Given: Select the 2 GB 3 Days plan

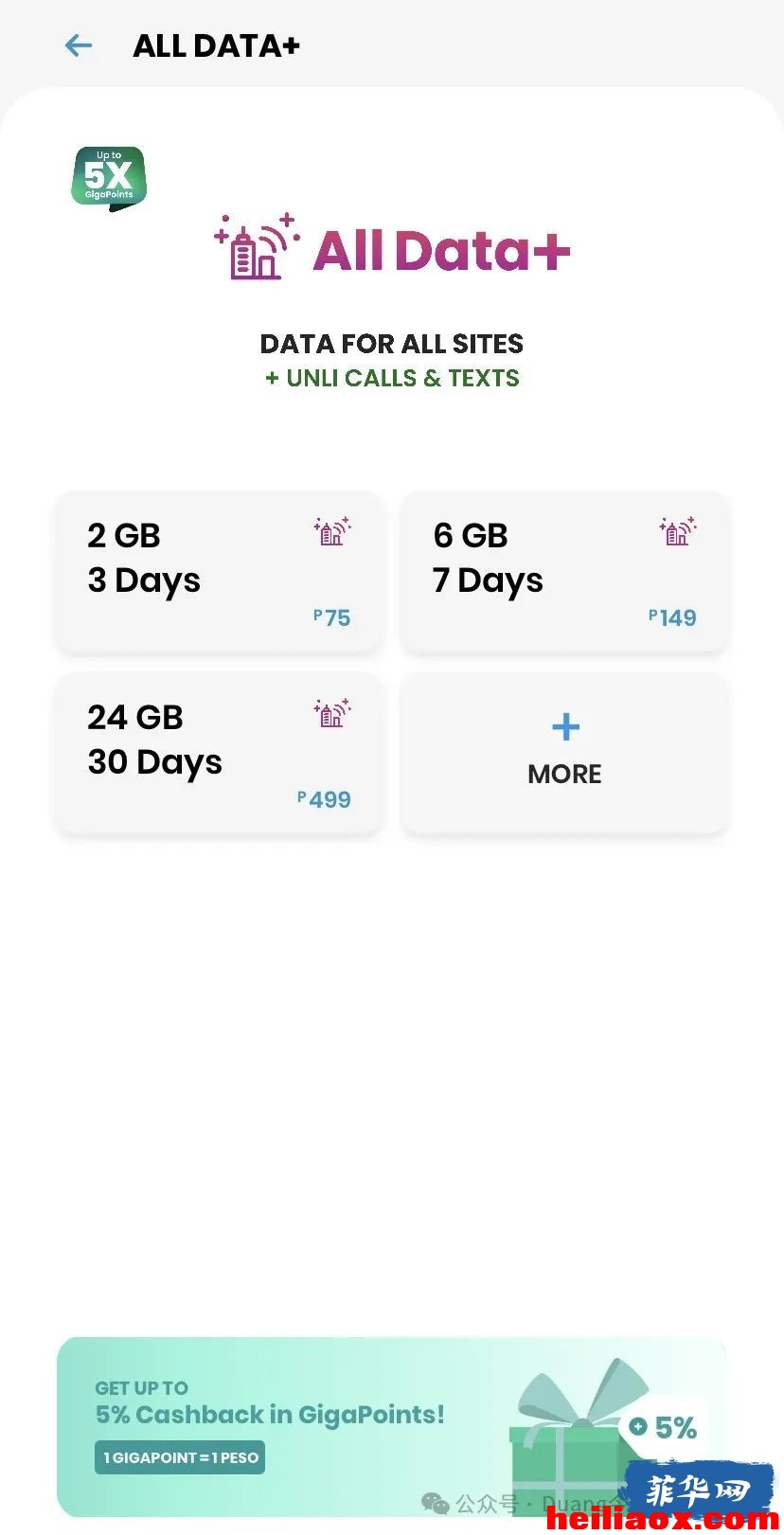Looking at the screenshot, I should (220, 573).
